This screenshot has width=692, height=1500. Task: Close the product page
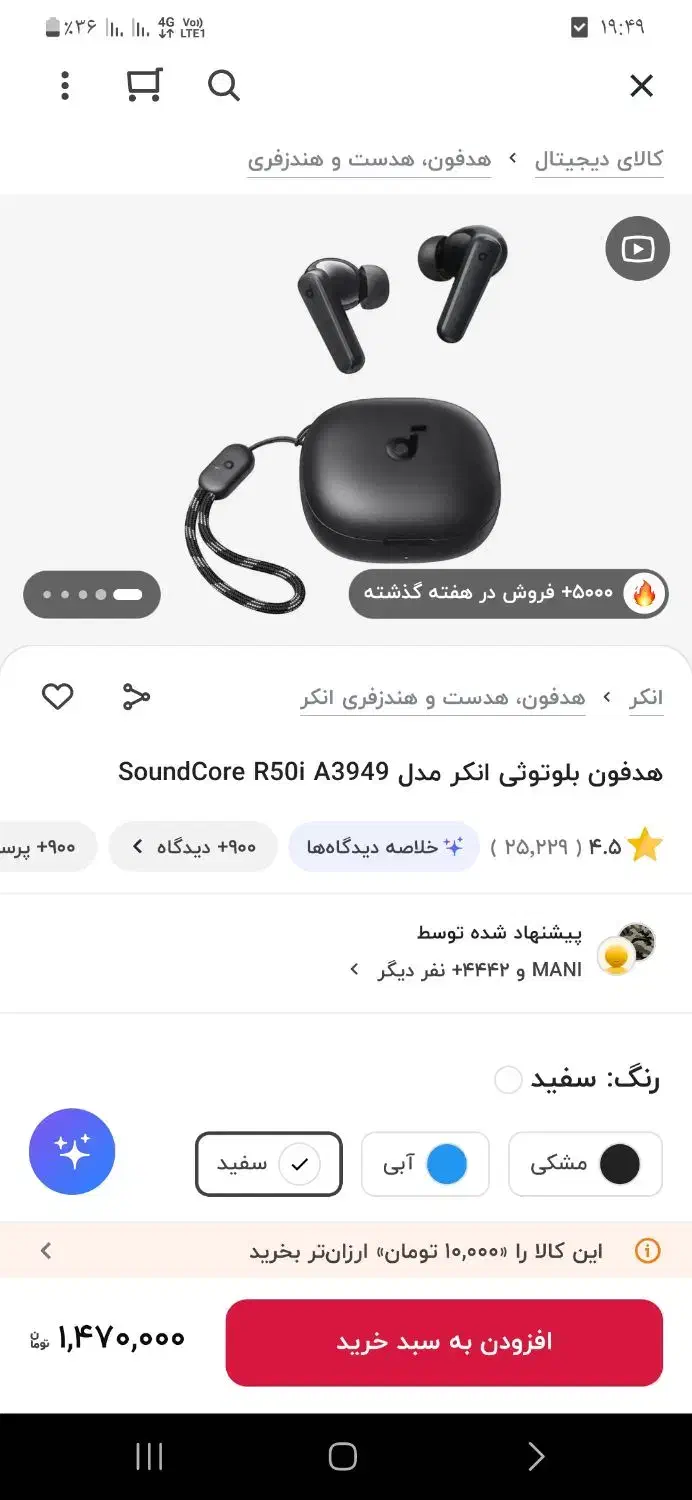[641, 86]
